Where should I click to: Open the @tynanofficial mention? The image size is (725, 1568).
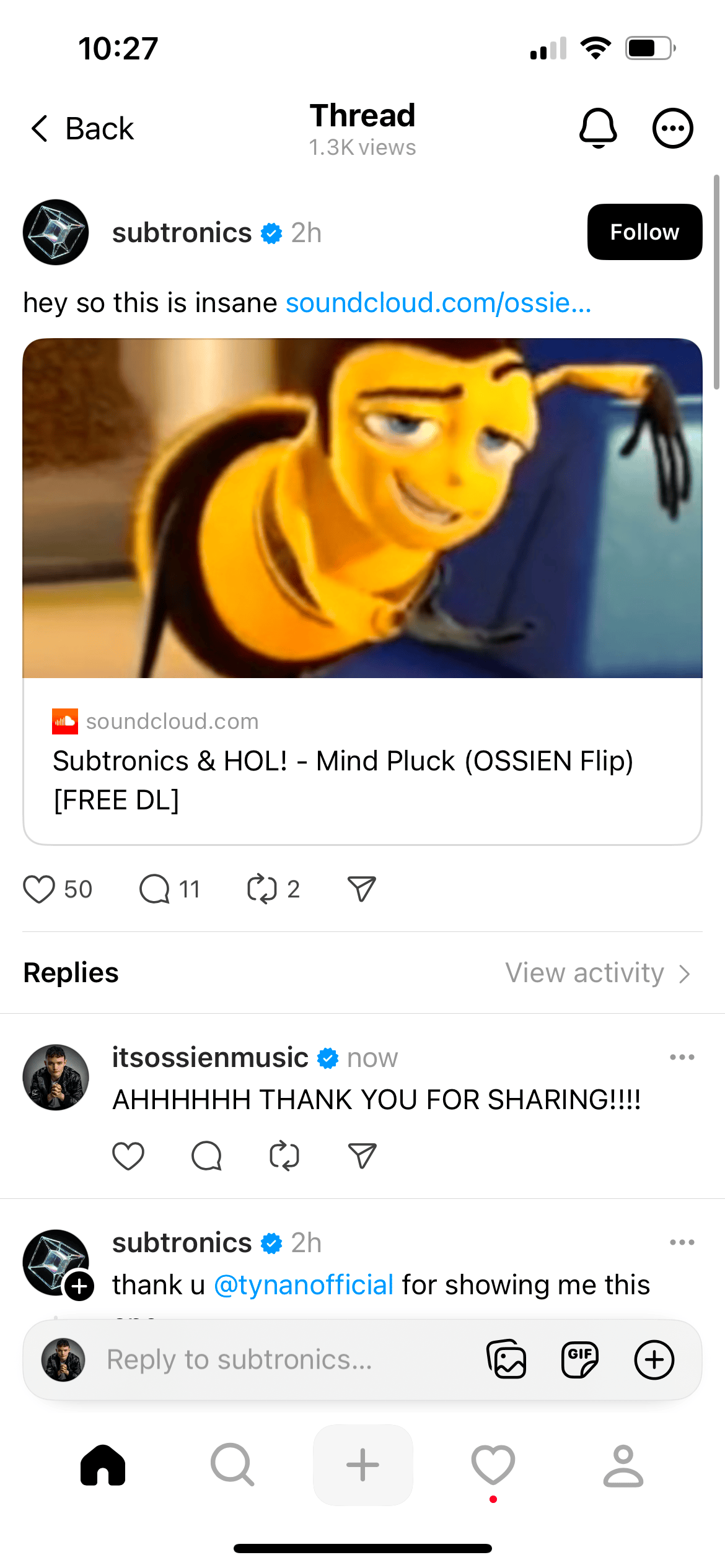pyautogui.click(x=304, y=1285)
